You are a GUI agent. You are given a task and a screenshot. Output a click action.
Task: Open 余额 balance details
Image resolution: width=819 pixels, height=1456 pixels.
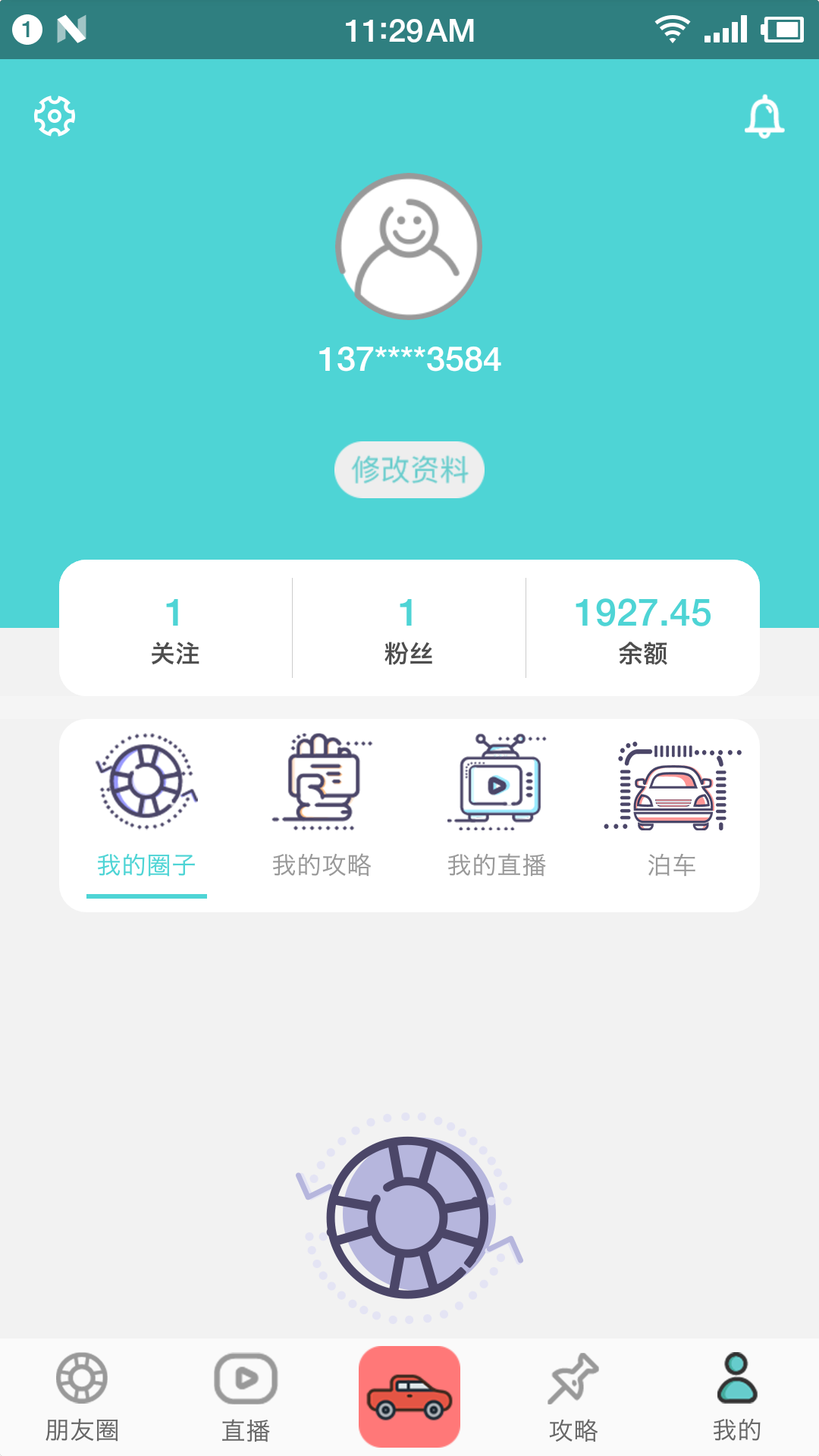[642, 629]
